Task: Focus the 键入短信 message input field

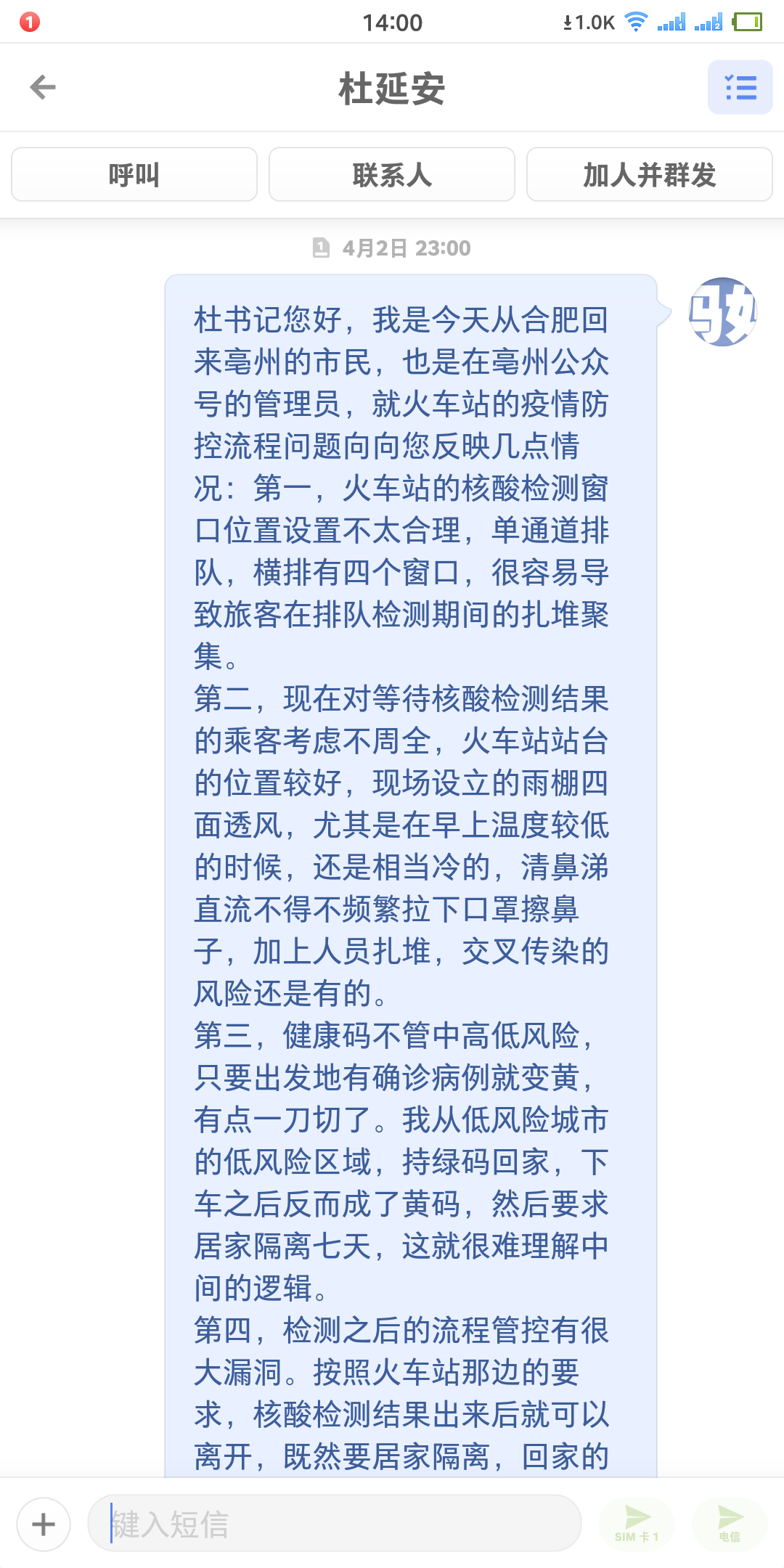Action: point(334,1524)
